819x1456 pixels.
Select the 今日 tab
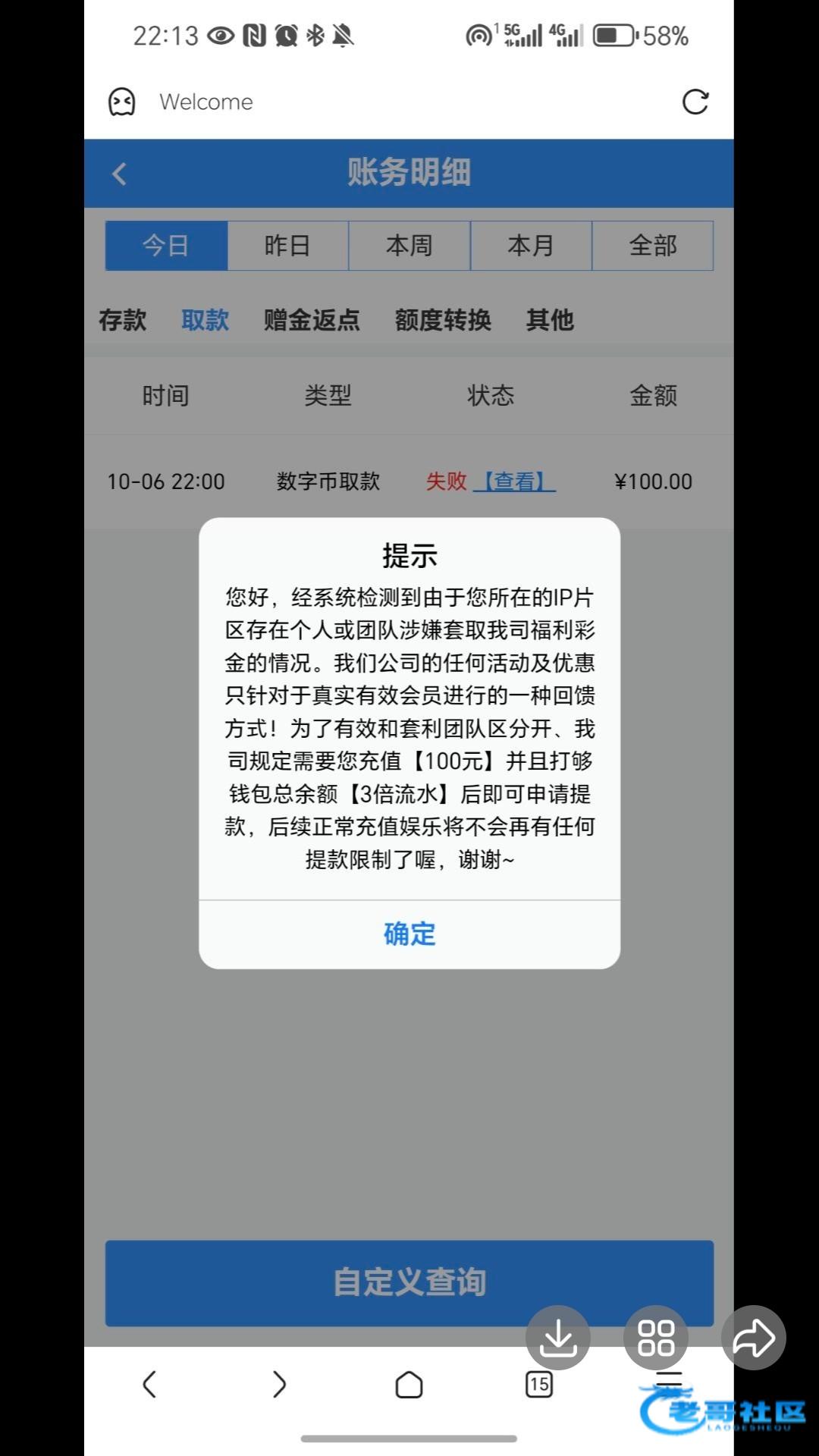(166, 246)
